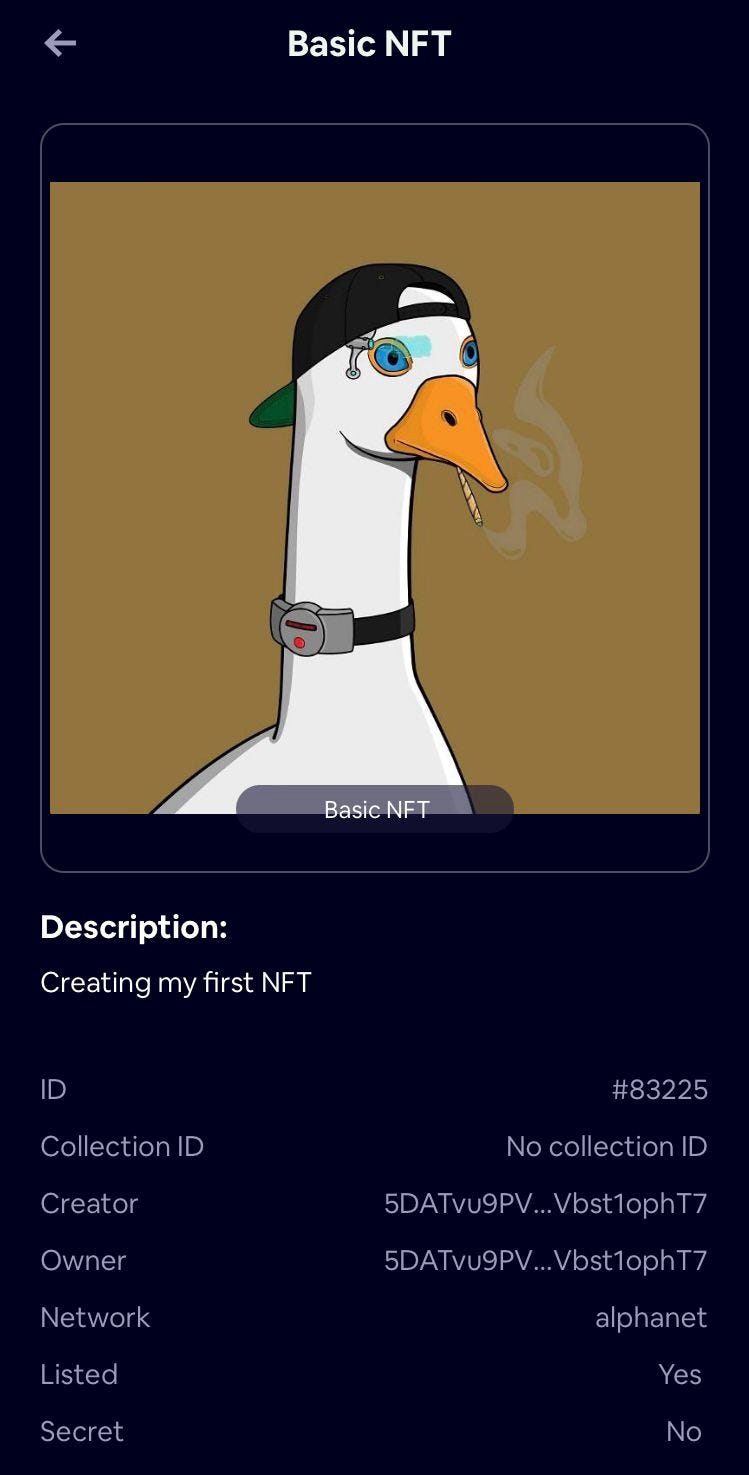Go back using the arrow icon
The width and height of the screenshot is (749, 1475).
click(60, 43)
